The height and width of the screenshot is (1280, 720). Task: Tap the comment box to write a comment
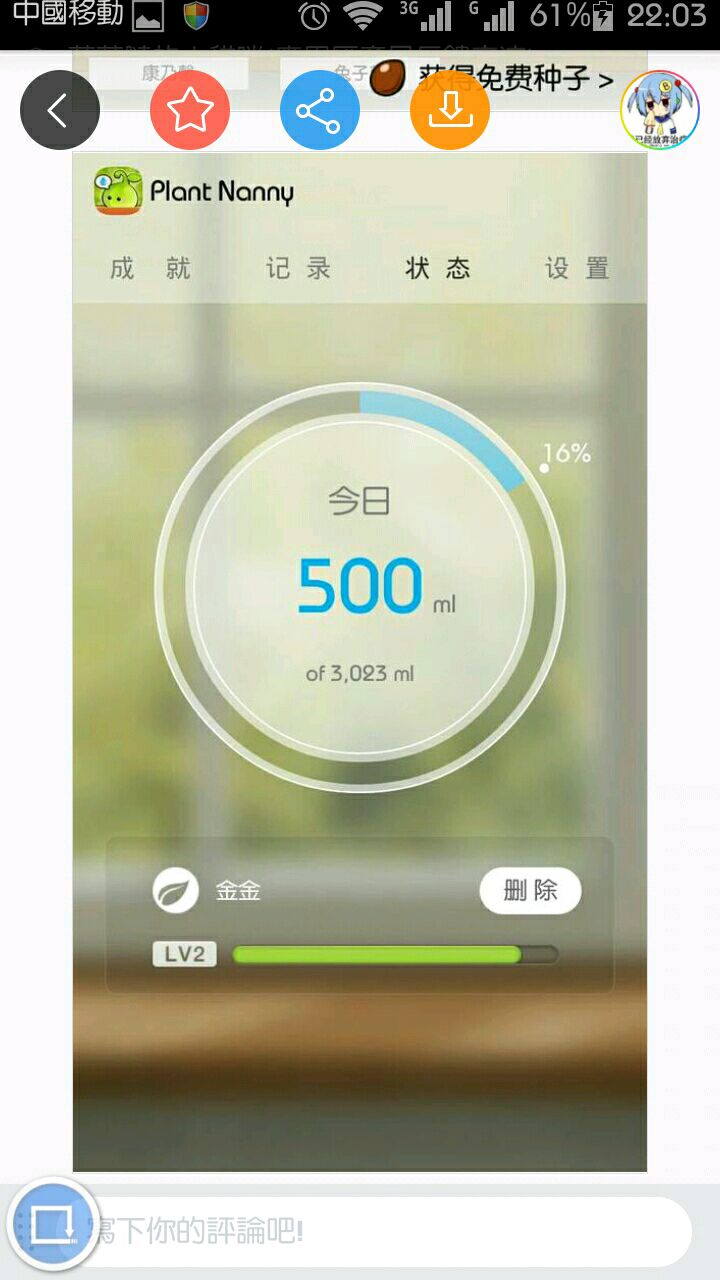click(390, 1231)
